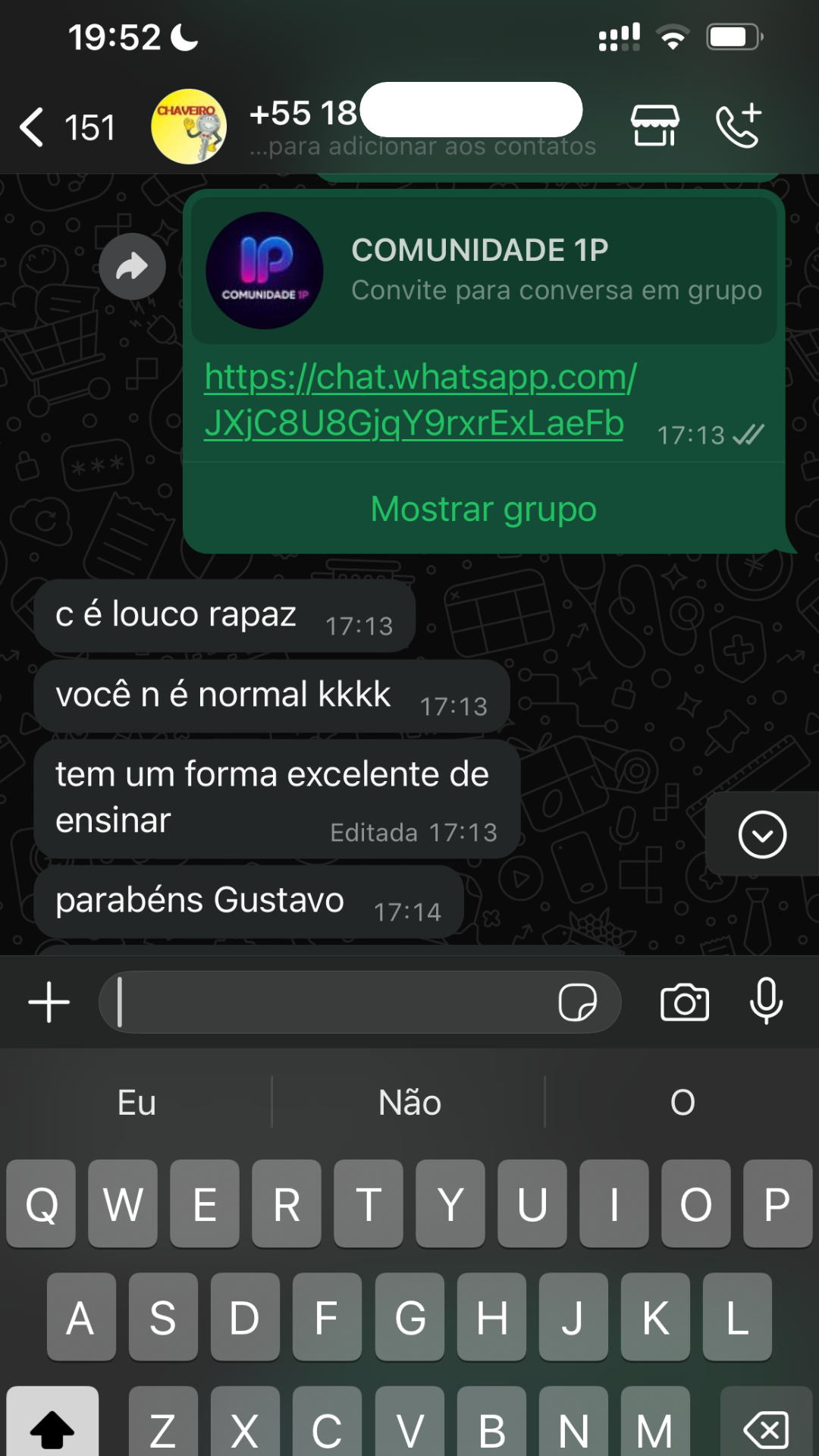Insert the suggested word "Eu"
The width and height of the screenshot is (819, 1456).
coord(136,1102)
